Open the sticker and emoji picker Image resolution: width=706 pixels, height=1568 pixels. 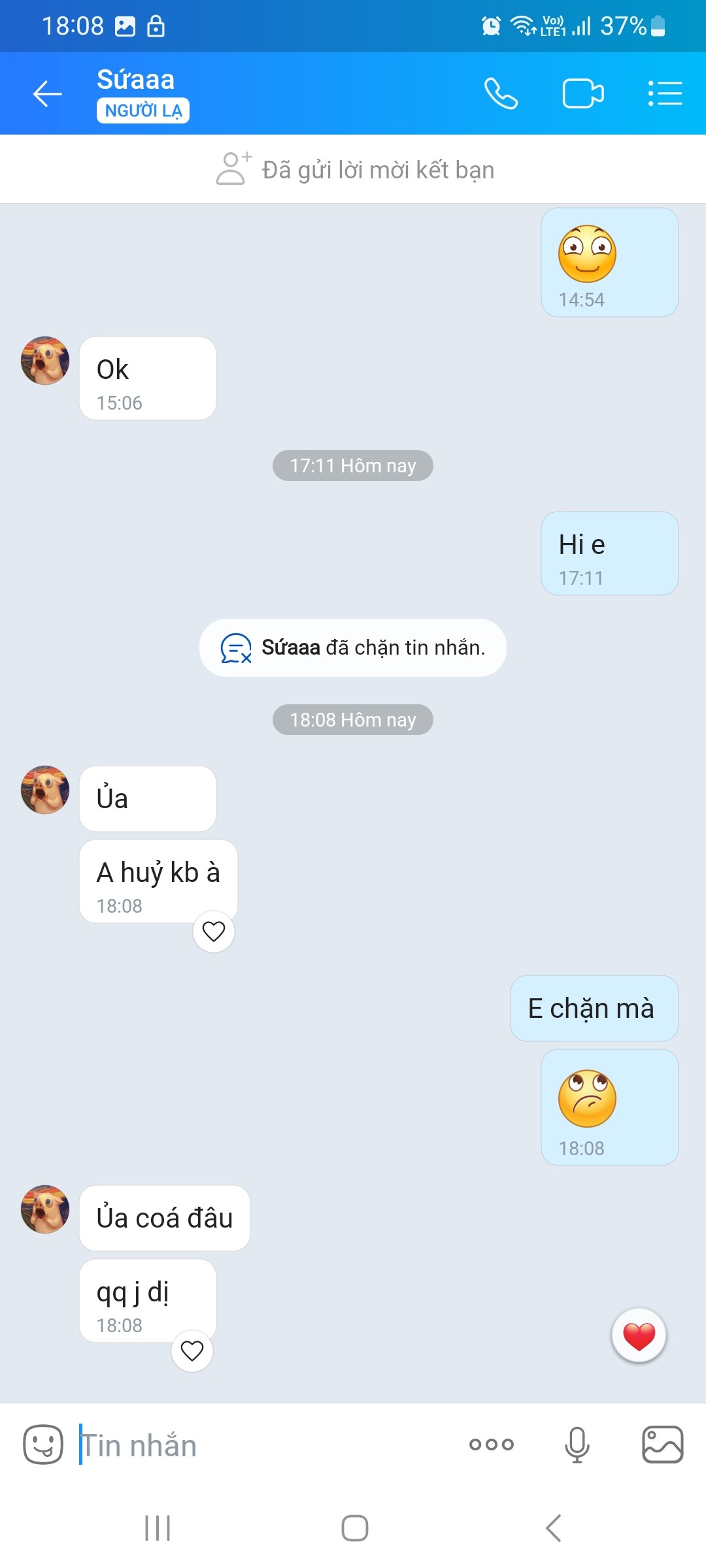pos(43,1445)
